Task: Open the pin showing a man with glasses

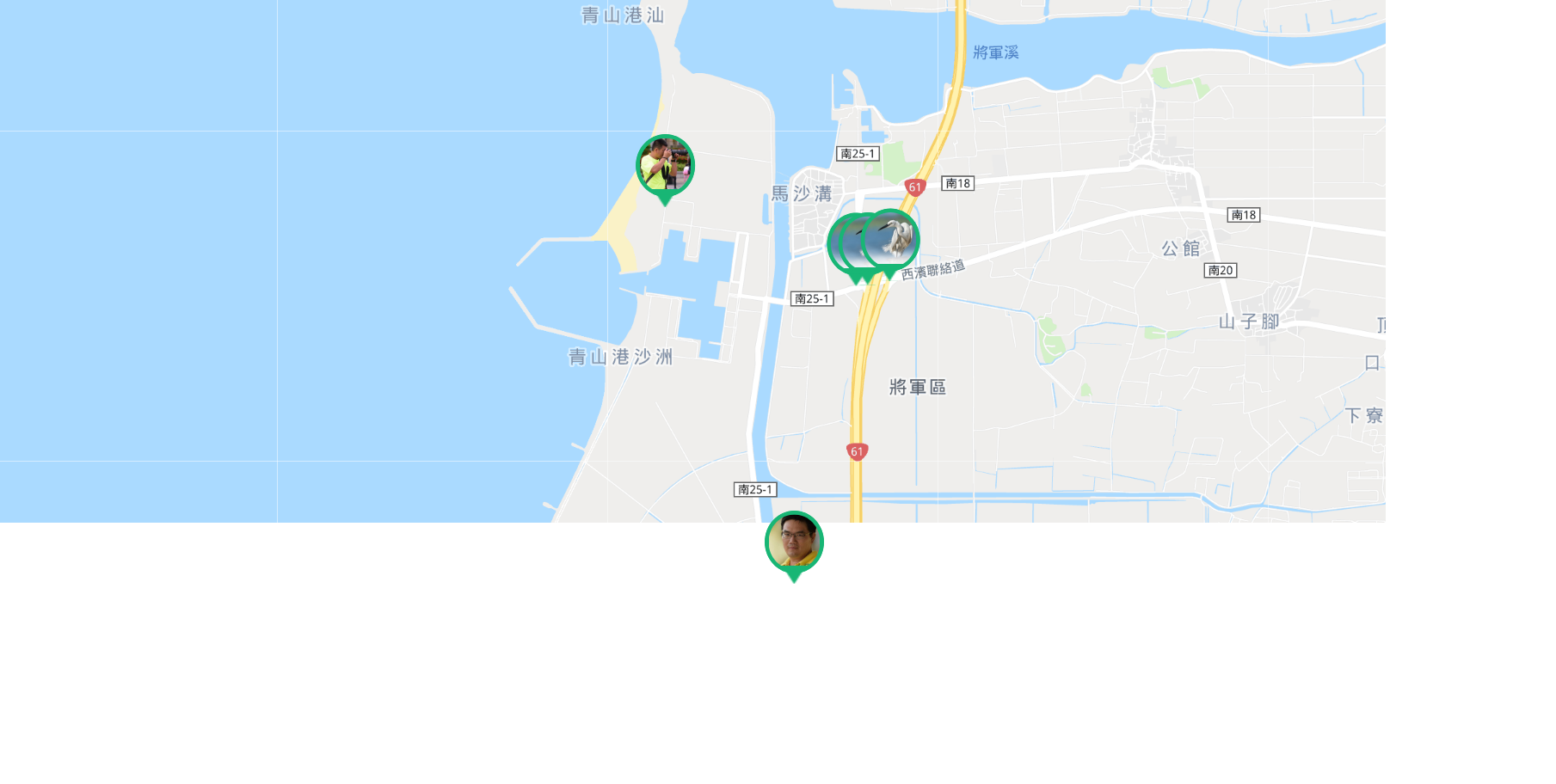Action: pos(794,542)
